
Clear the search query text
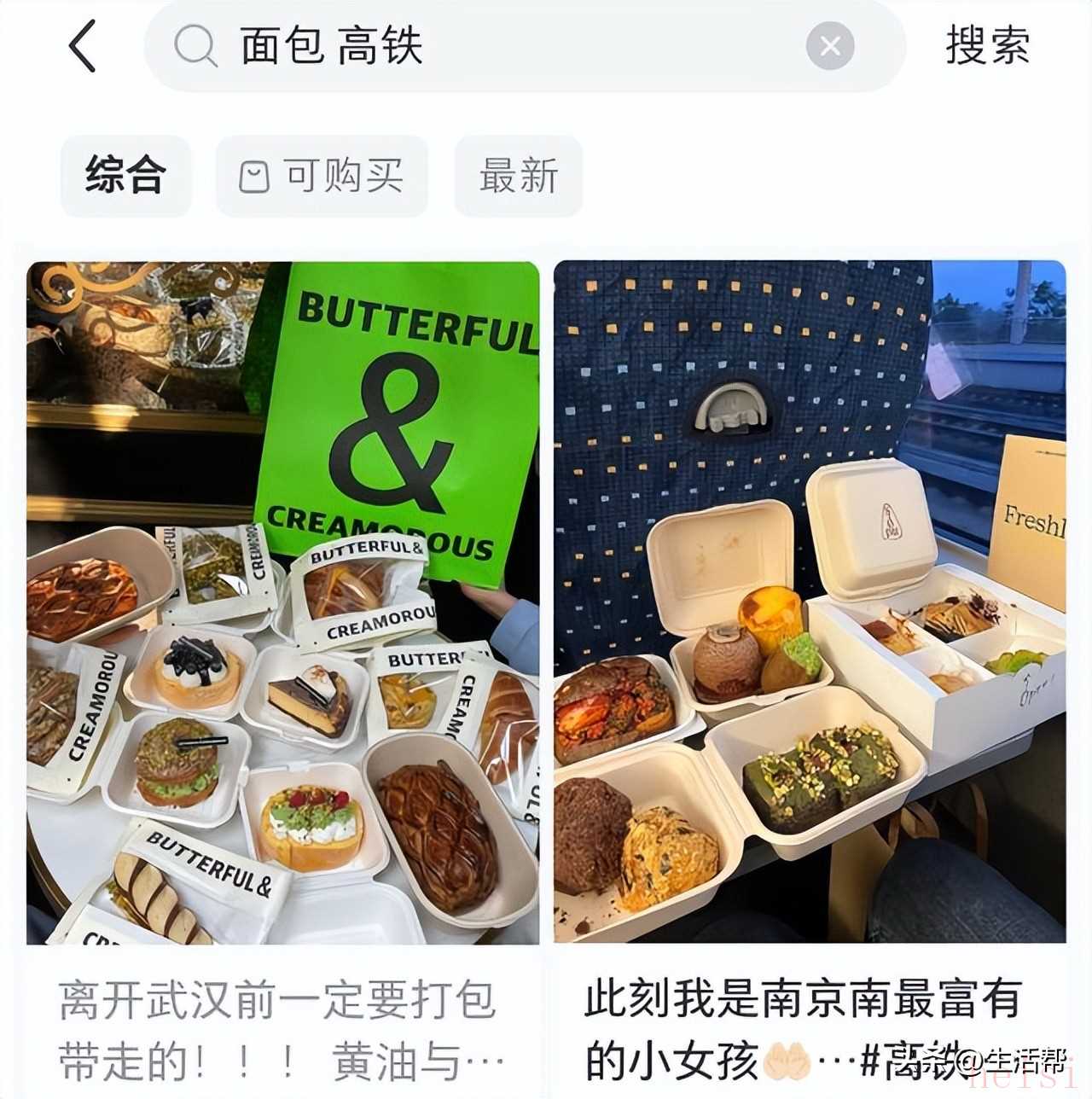(x=829, y=46)
